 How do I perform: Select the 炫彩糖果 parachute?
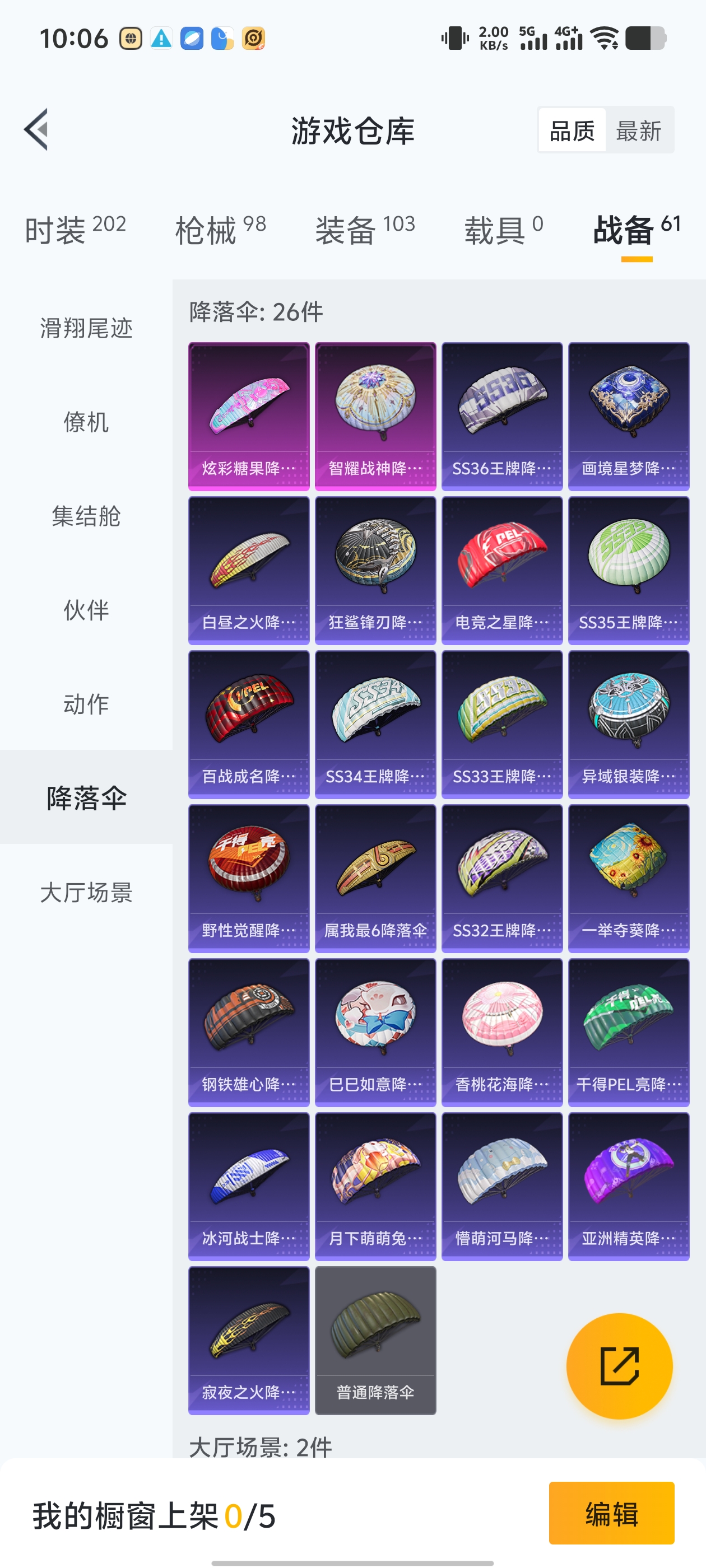click(249, 414)
